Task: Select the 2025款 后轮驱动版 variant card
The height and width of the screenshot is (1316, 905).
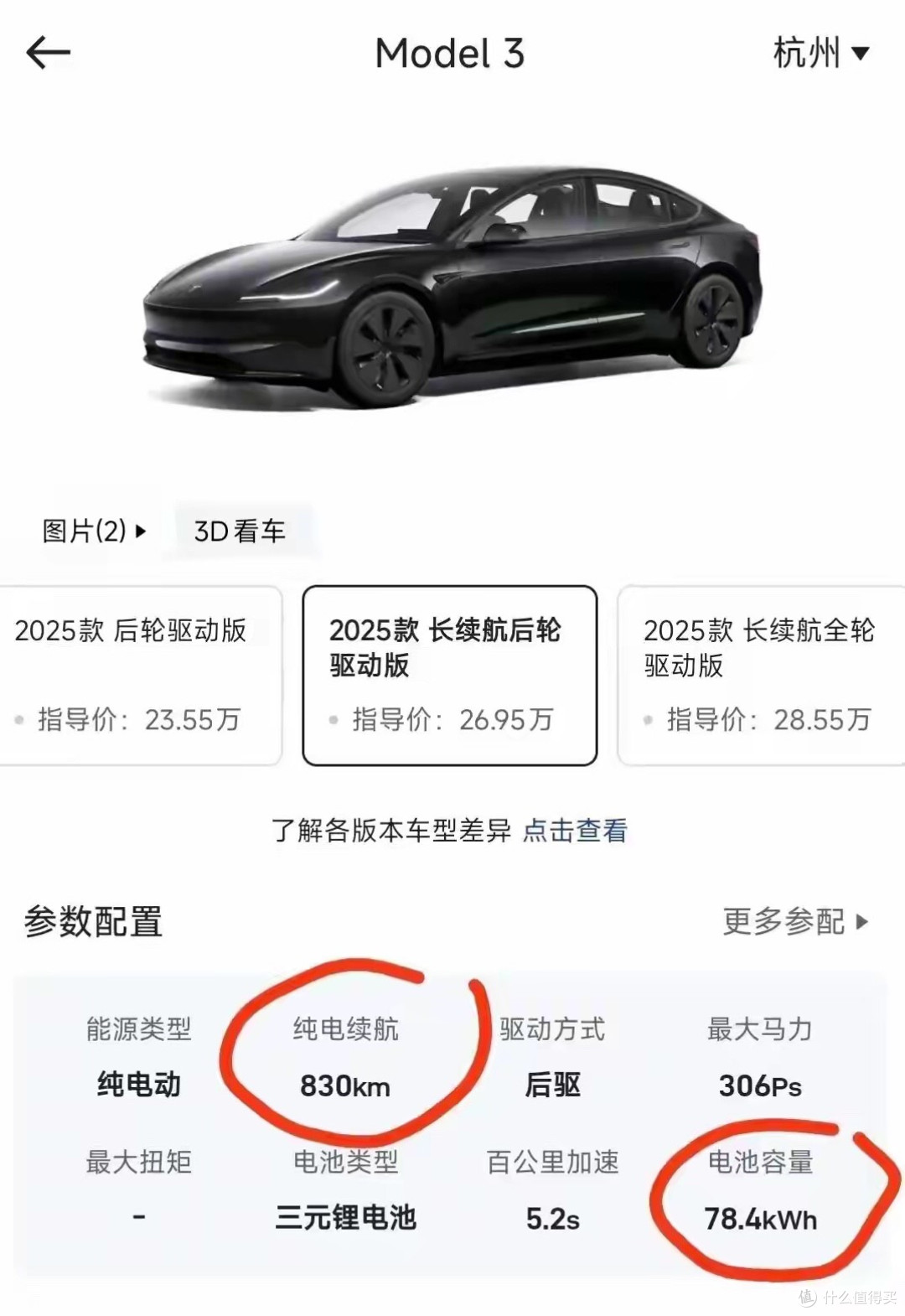Action: 138,675
